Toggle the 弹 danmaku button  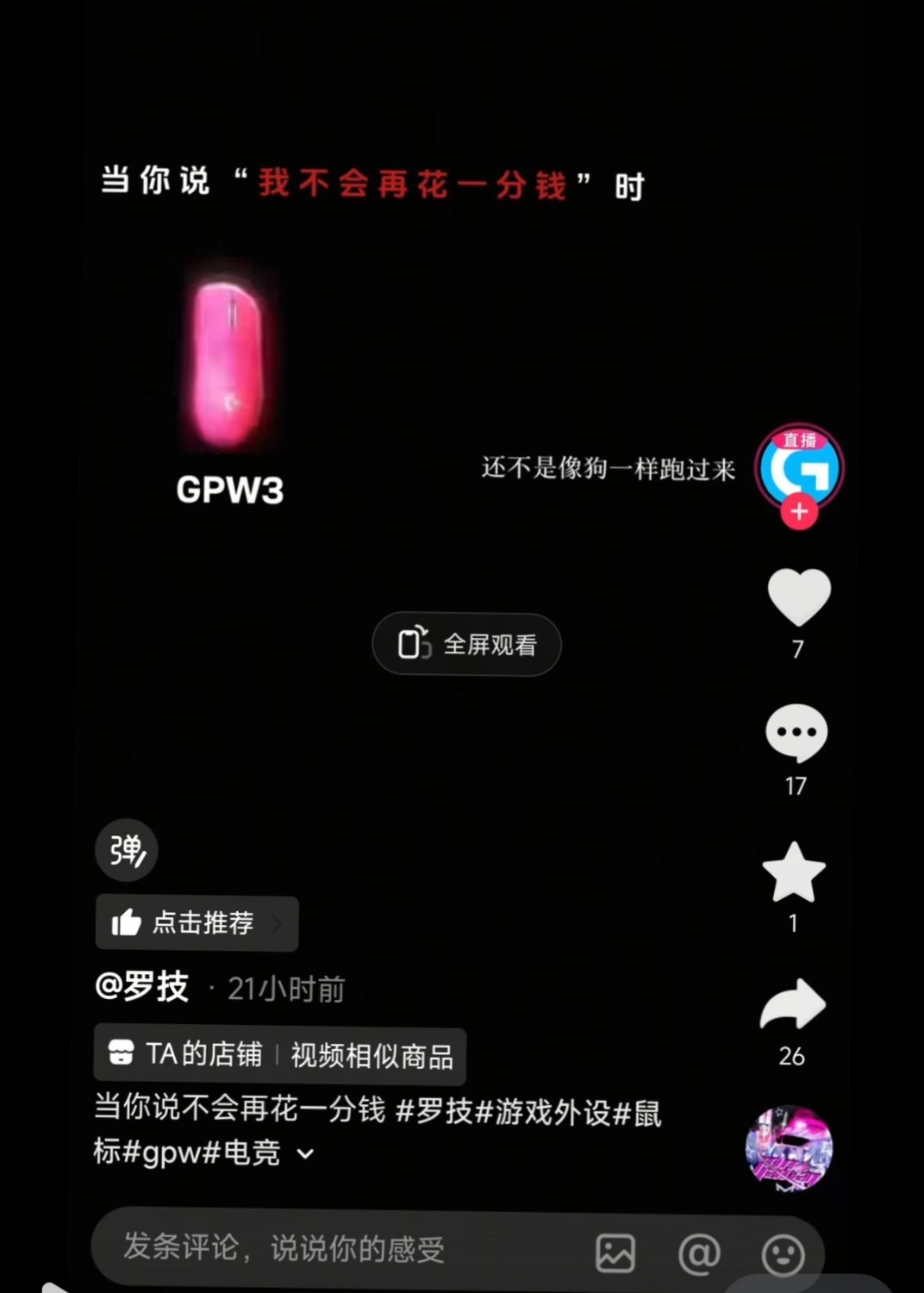tap(127, 850)
